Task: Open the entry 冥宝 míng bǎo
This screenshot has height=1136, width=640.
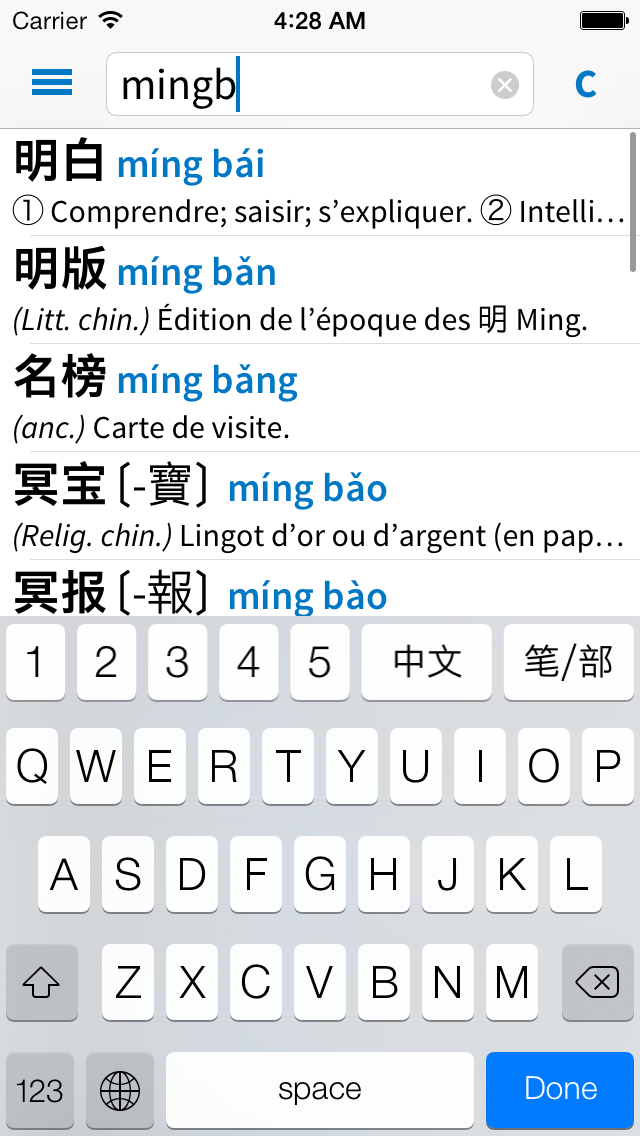Action: point(320,506)
